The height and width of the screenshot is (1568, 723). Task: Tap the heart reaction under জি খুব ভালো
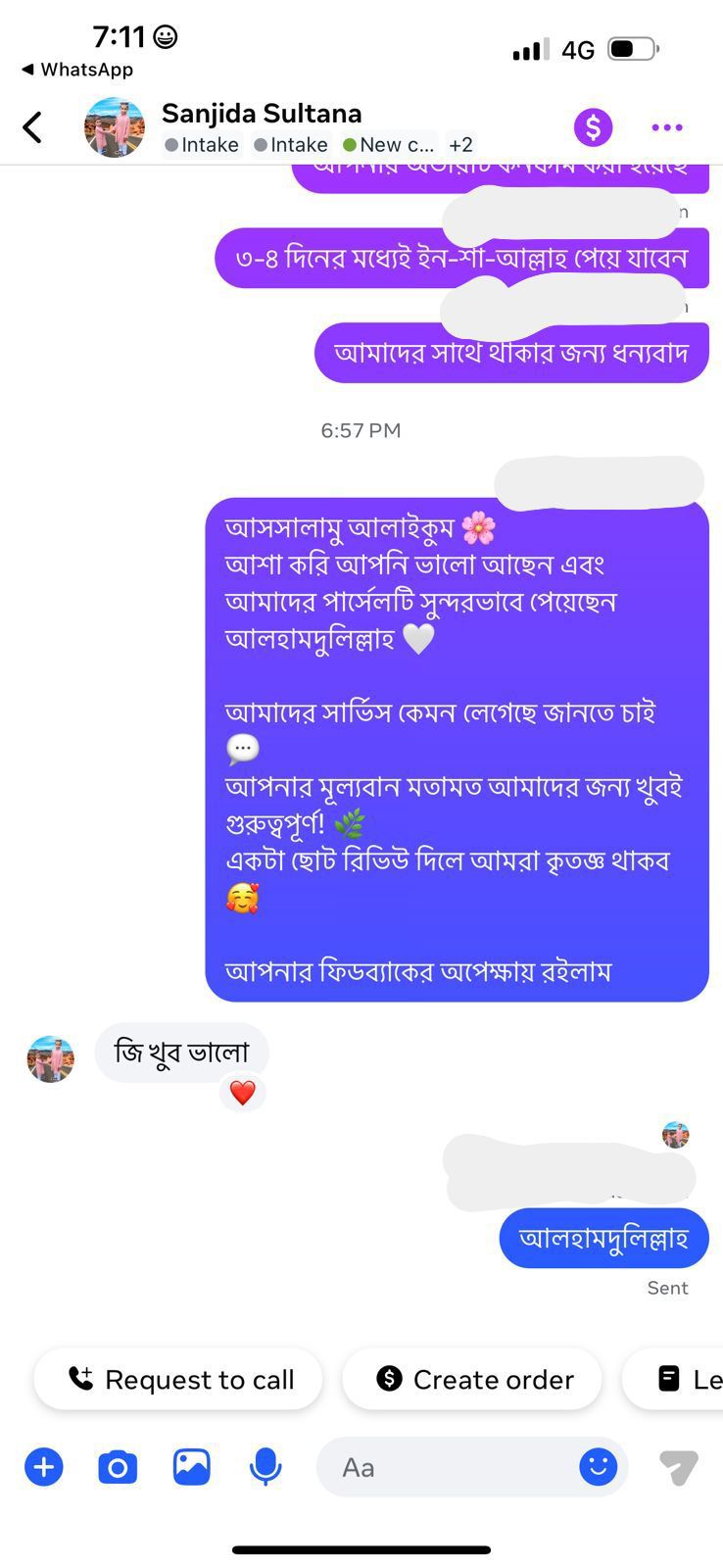(242, 1092)
